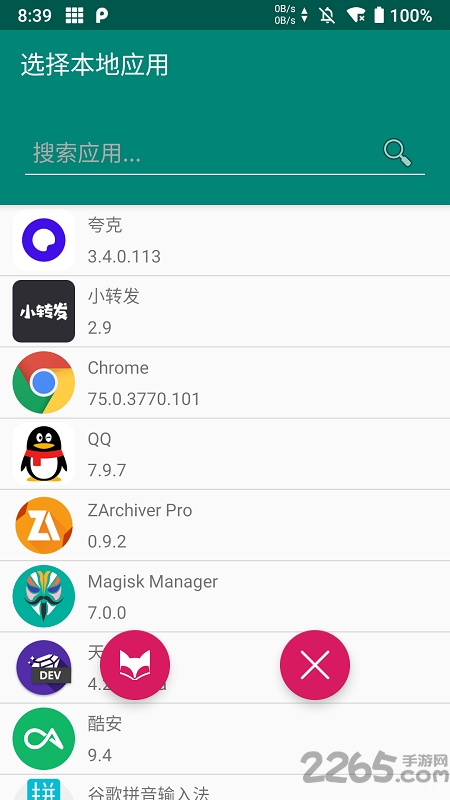
Task: Select the 谷歌拼音输入法 app row
Action: tap(225, 788)
